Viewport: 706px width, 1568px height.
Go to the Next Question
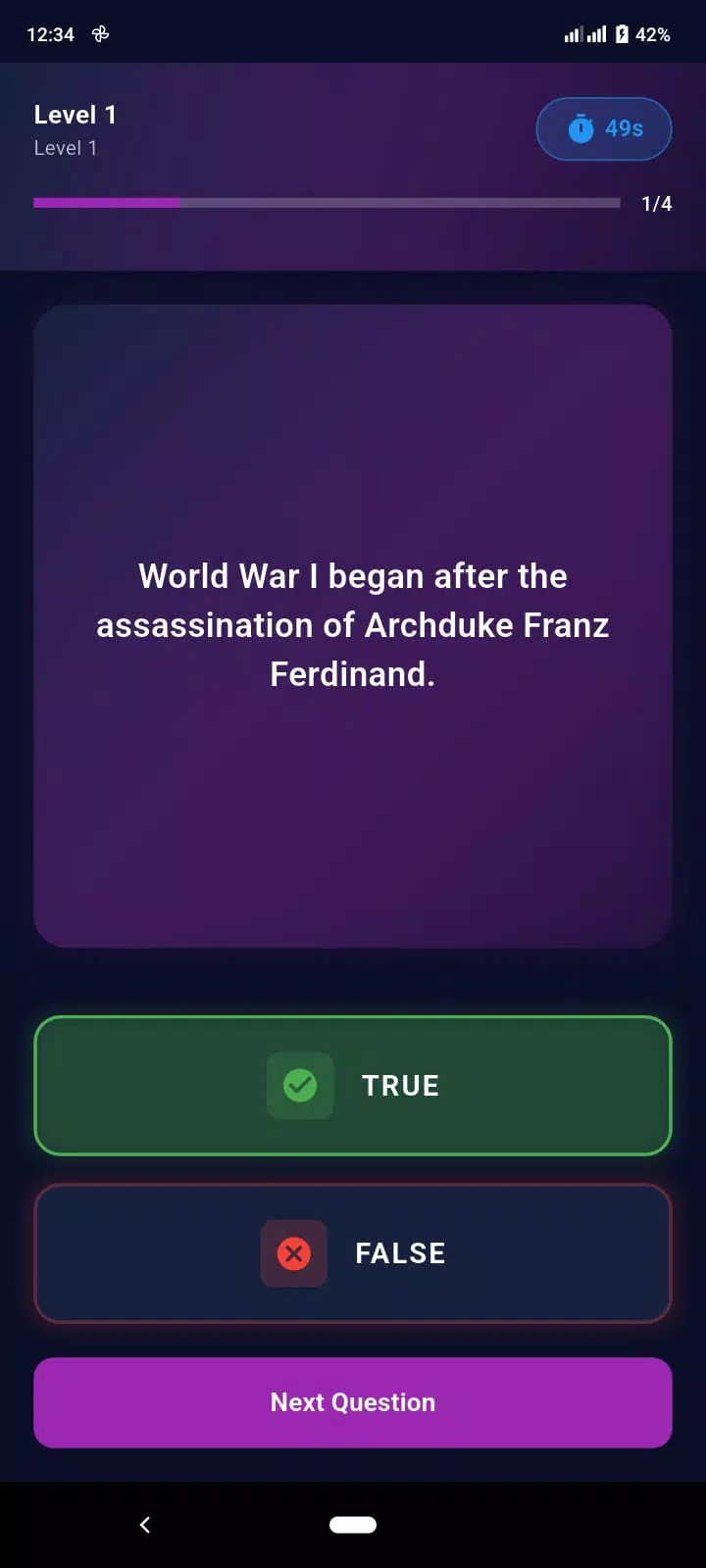click(353, 1402)
